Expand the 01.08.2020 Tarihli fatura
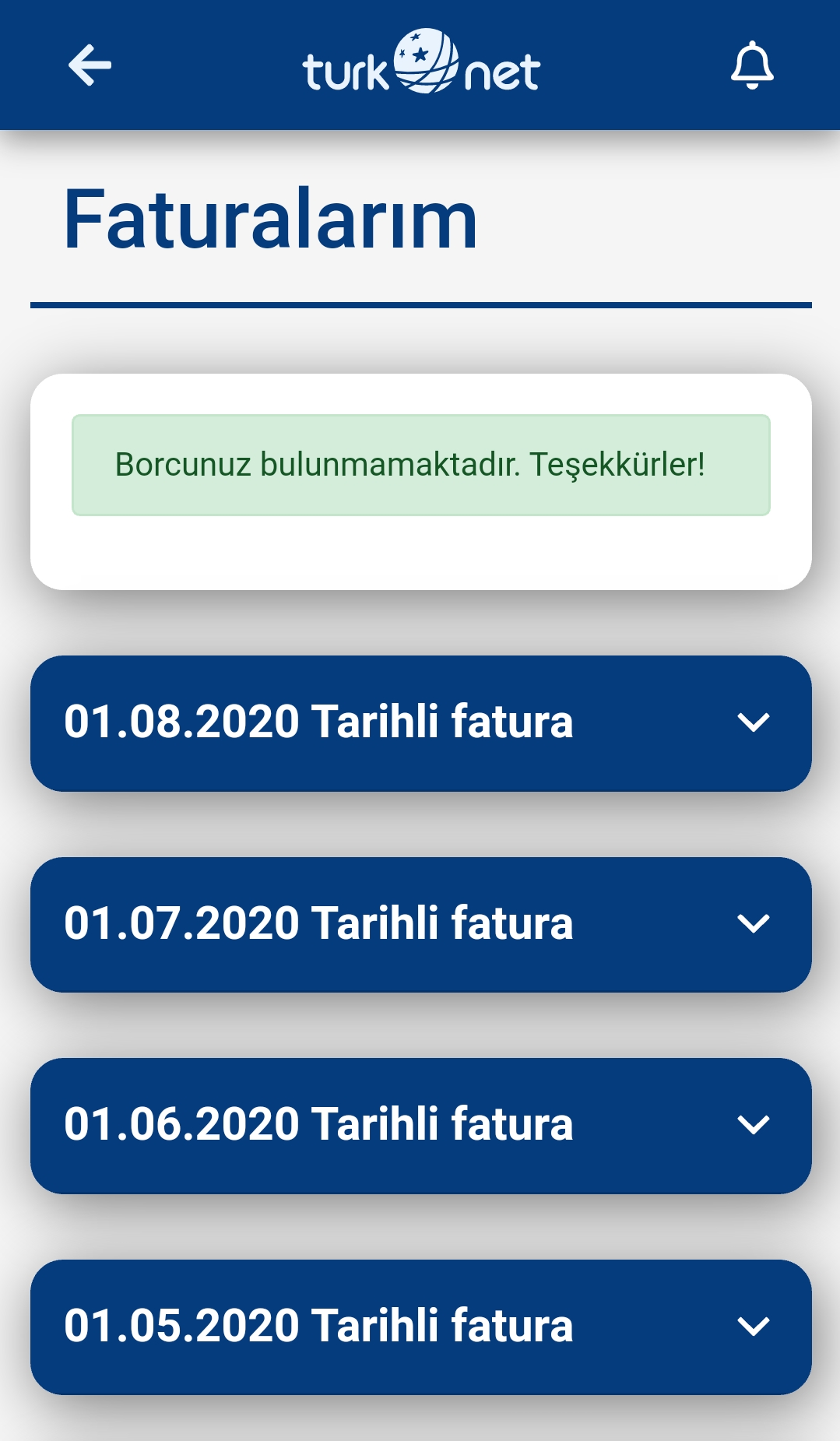 pos(420,723)
